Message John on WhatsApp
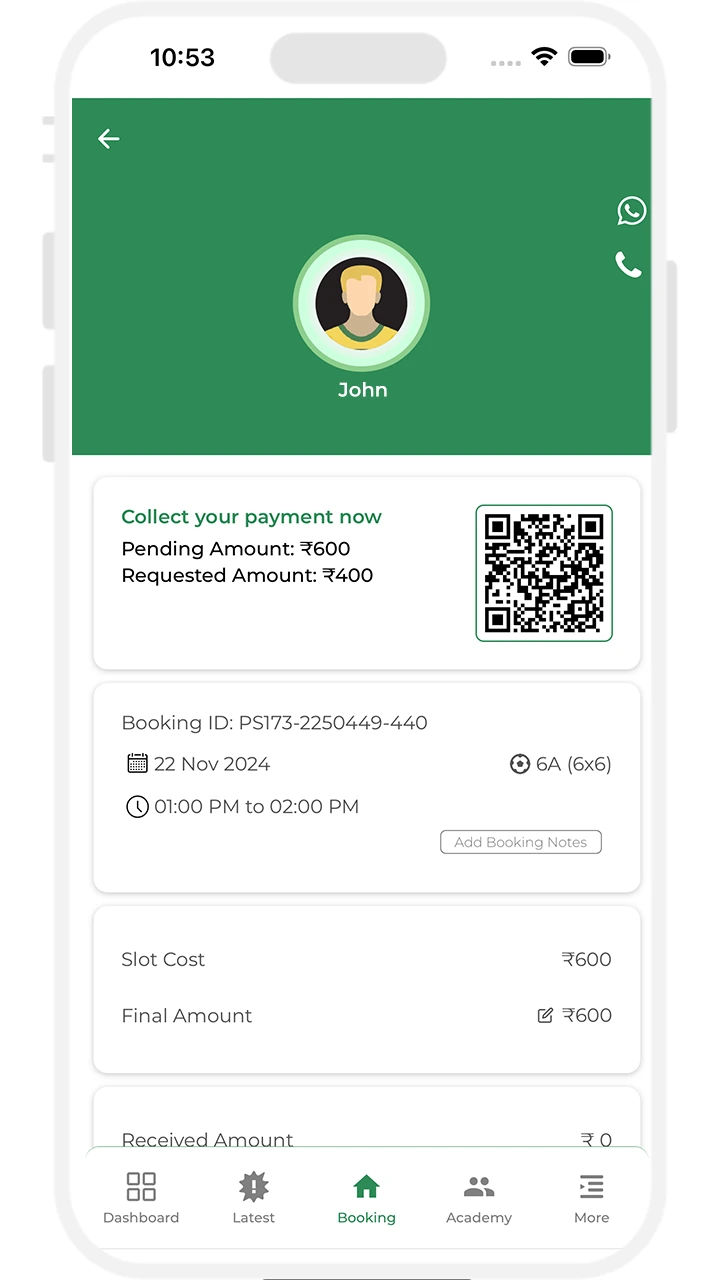Screen dimensions: 720x1280 [x=631, y=211]
